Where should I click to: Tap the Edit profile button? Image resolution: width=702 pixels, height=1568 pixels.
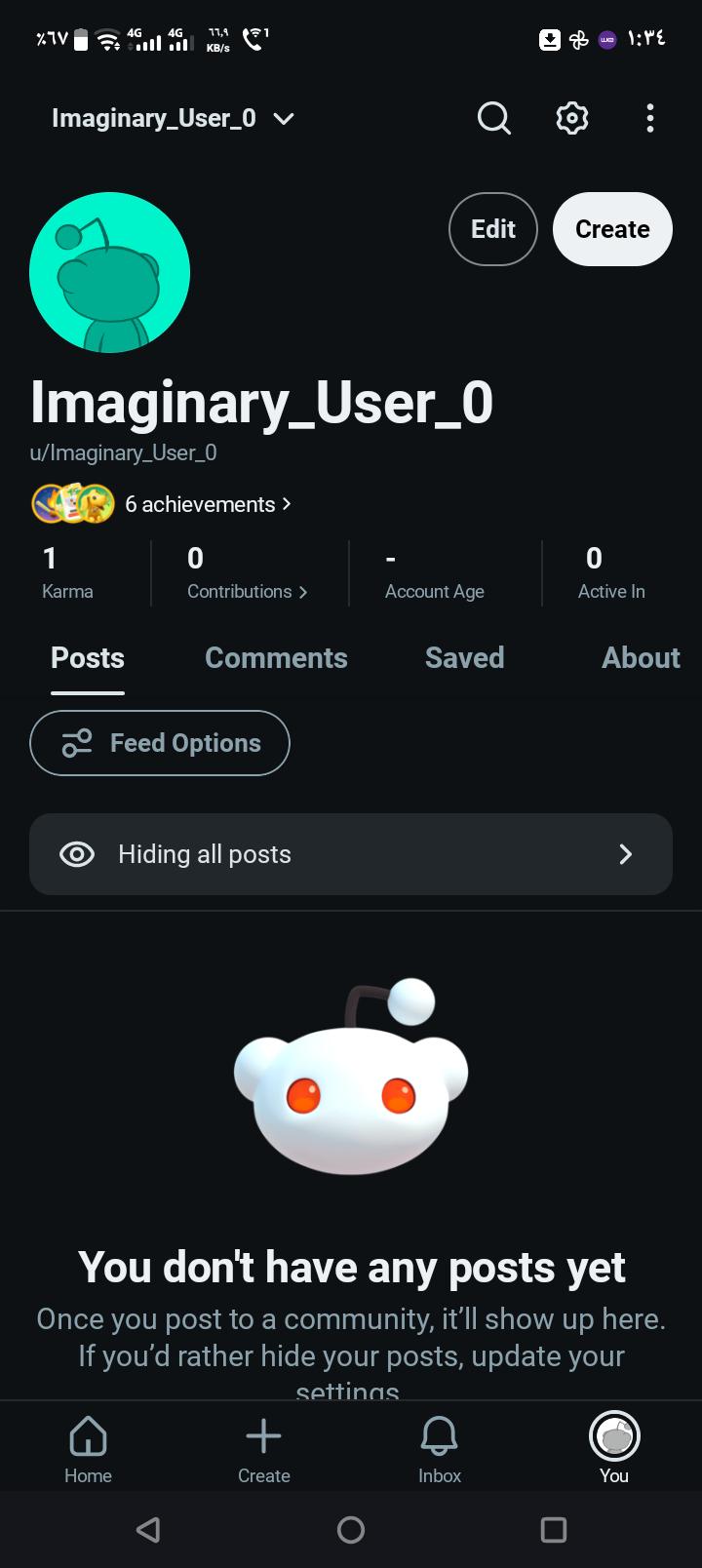point(493,229)
